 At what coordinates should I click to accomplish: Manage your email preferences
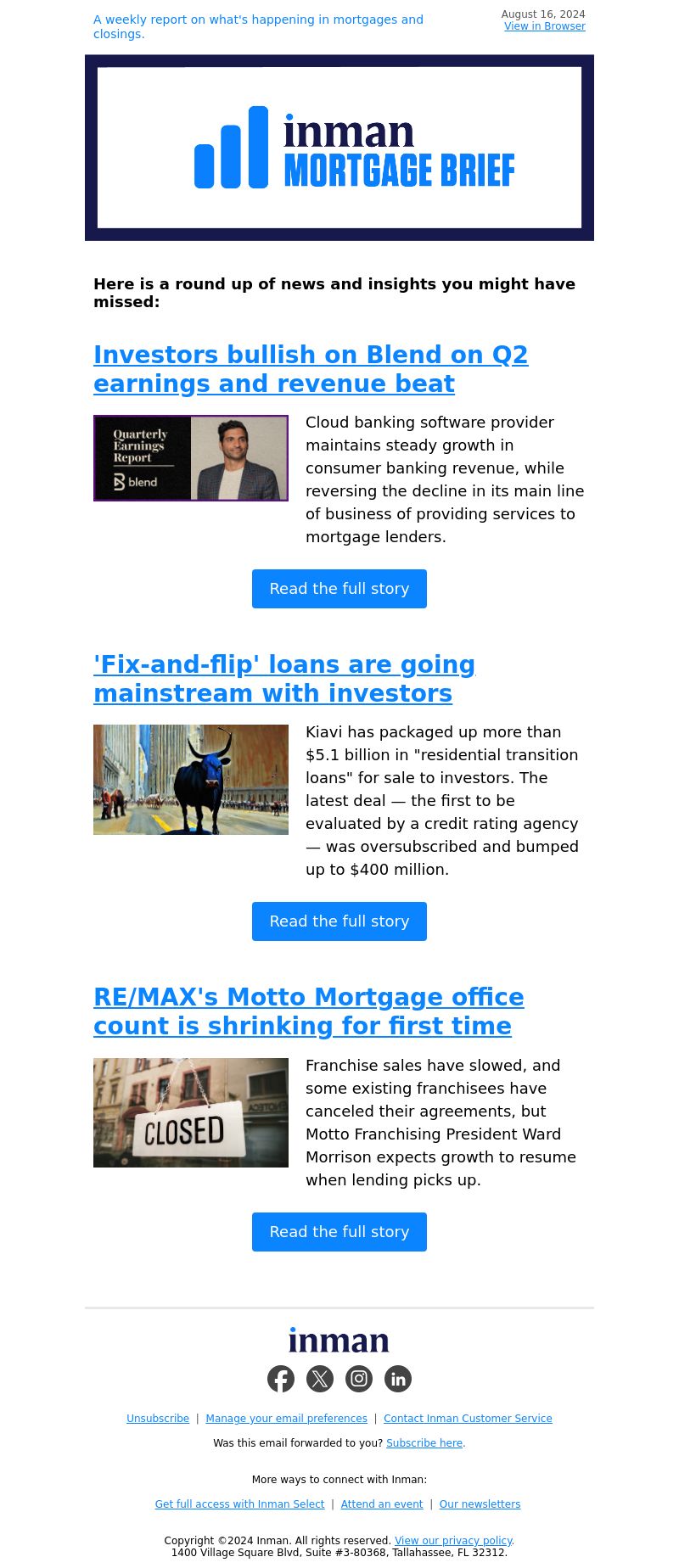tap(286, 1419)
